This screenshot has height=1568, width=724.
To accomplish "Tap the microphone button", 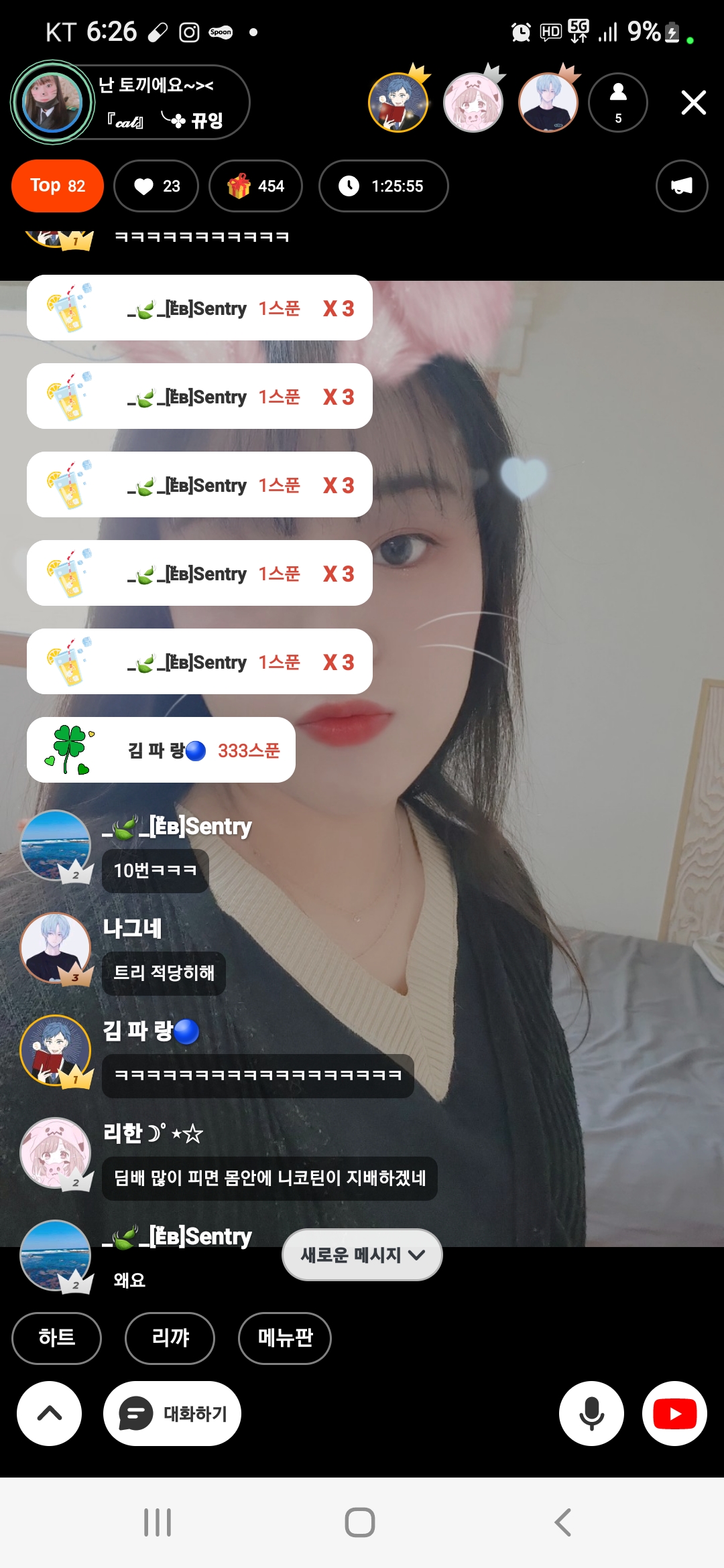I will point(591,1413).
